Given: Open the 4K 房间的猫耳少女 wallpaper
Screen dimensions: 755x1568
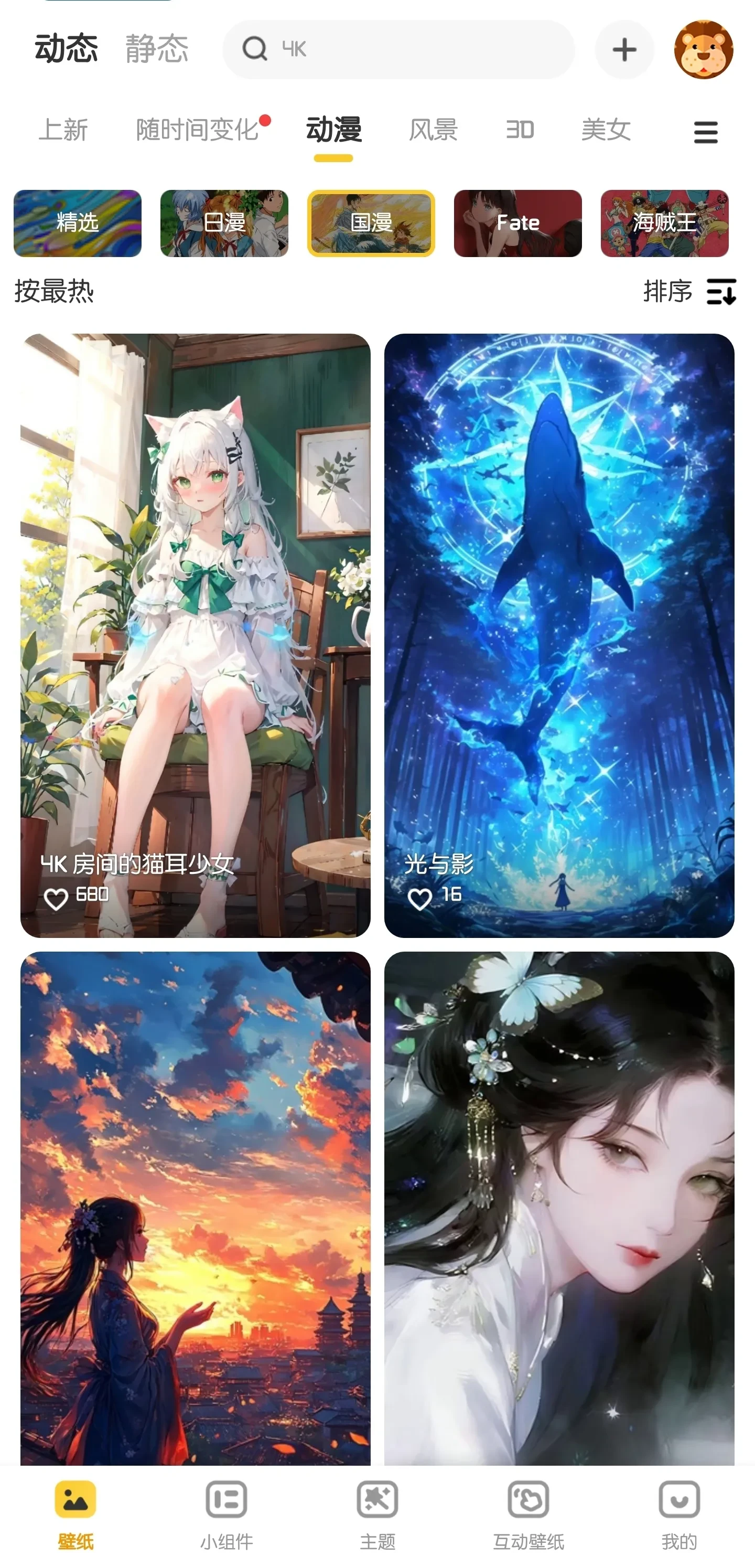Looking at the screenshot, I should point(195,634).
